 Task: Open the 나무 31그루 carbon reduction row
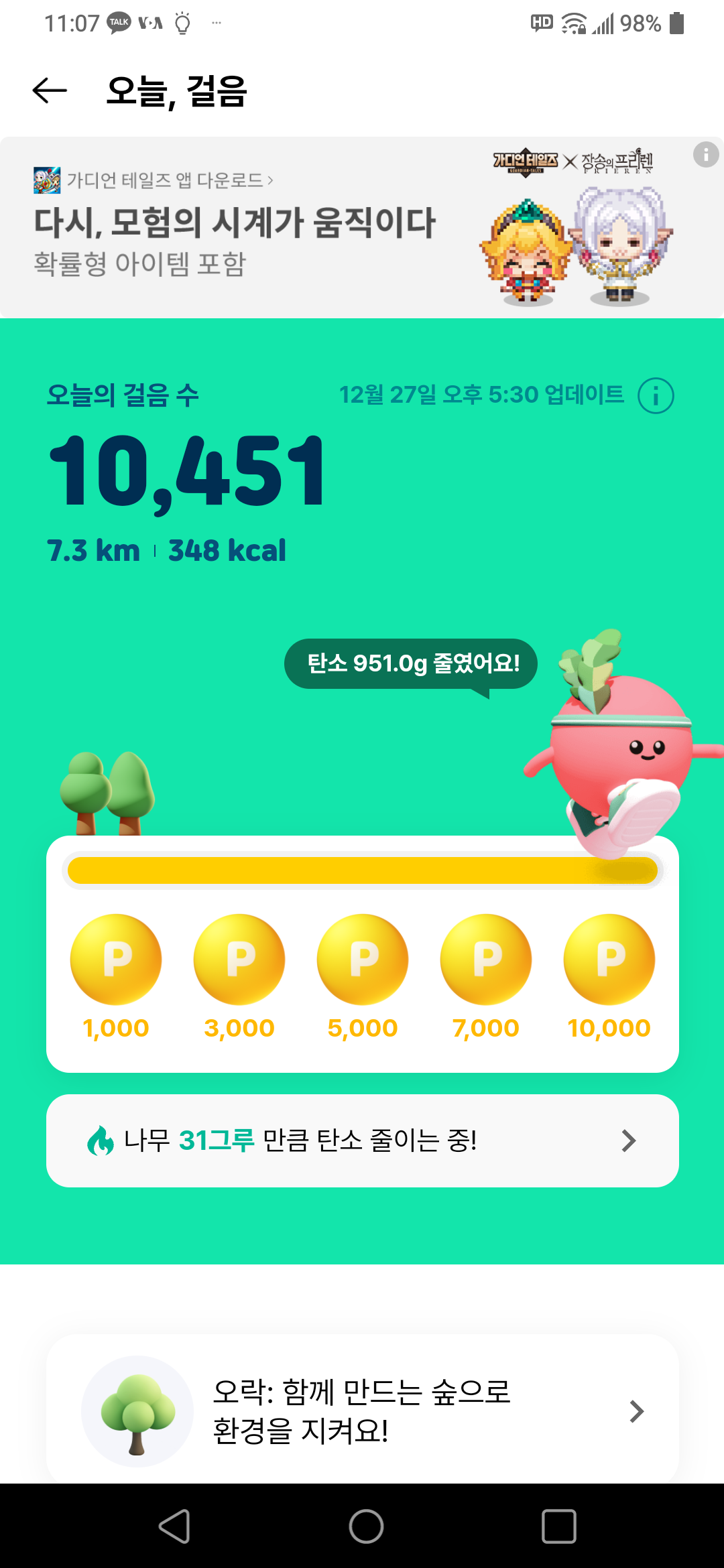coord(362,1140)
